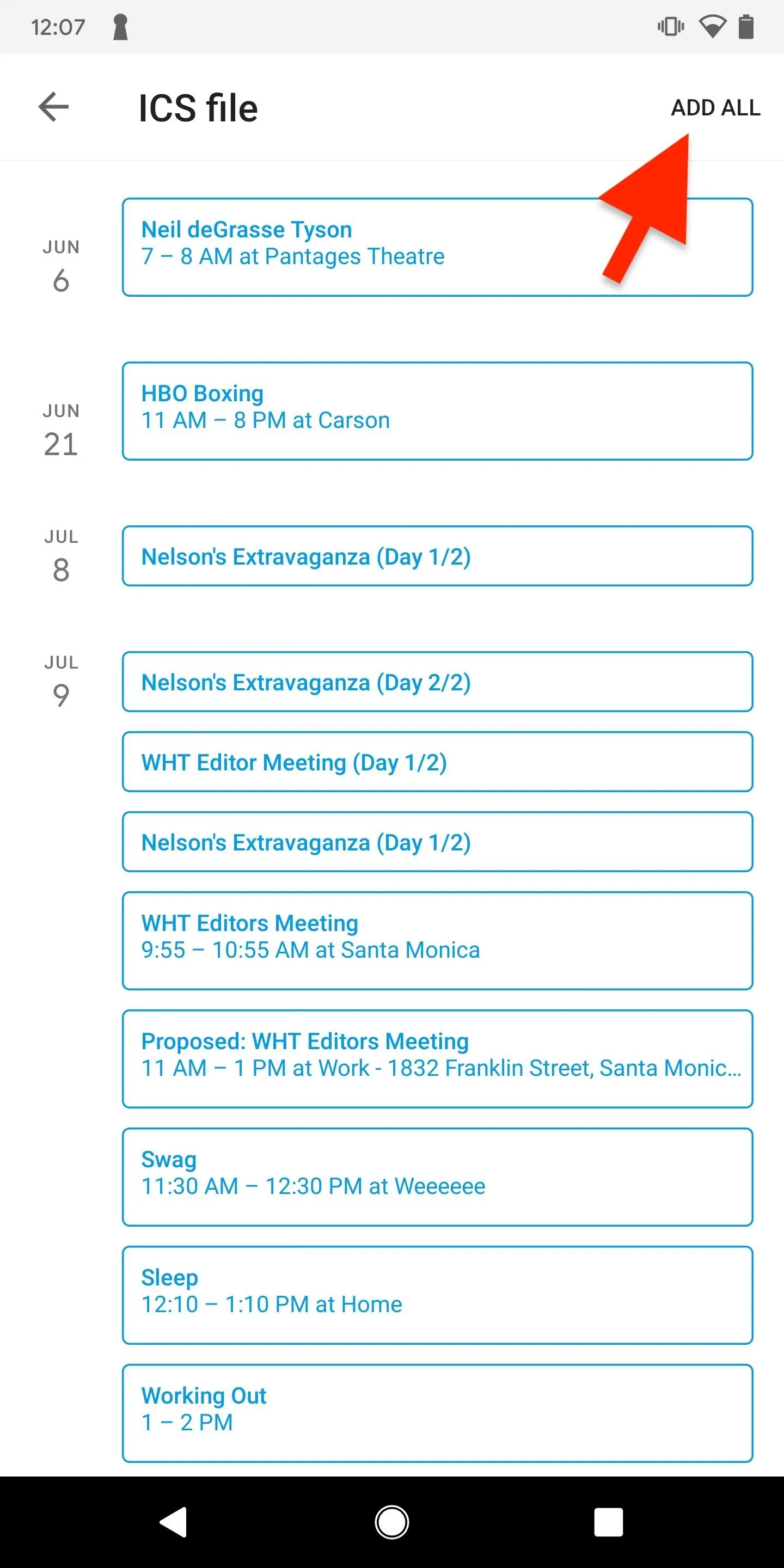Open WHT Editor Meeting (Day 1/2) event
The width and height of the screenshot is (784, 1568).
(x=437, y=762)
